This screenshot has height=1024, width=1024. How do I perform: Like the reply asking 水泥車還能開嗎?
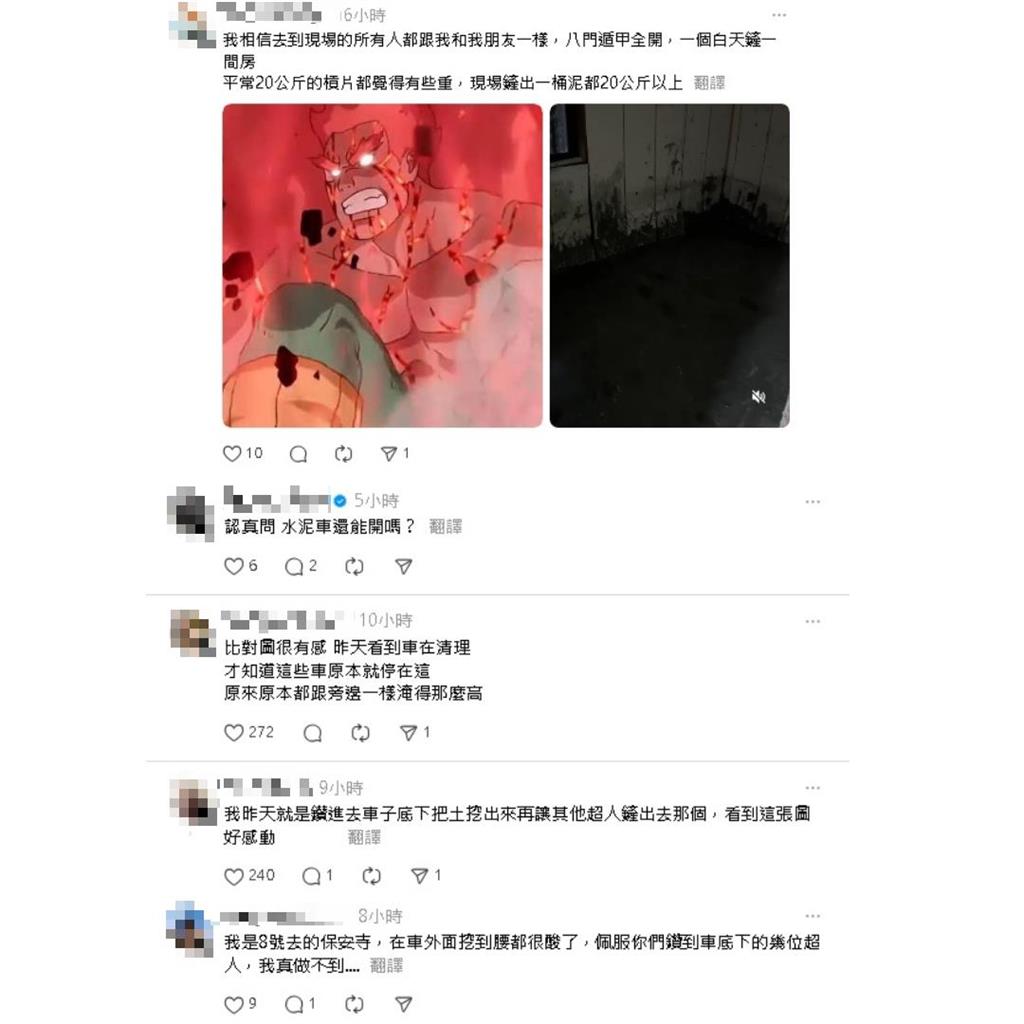click(233, 566)
